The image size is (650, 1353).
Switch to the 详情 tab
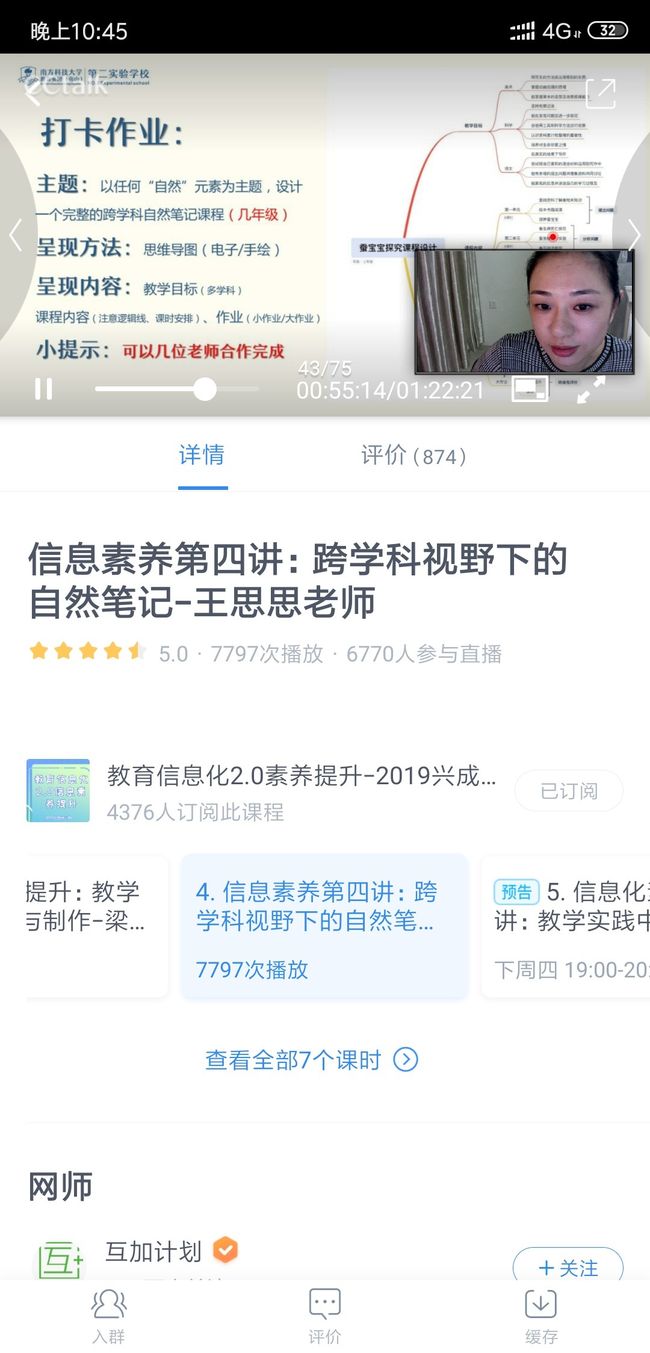(202, 456)
